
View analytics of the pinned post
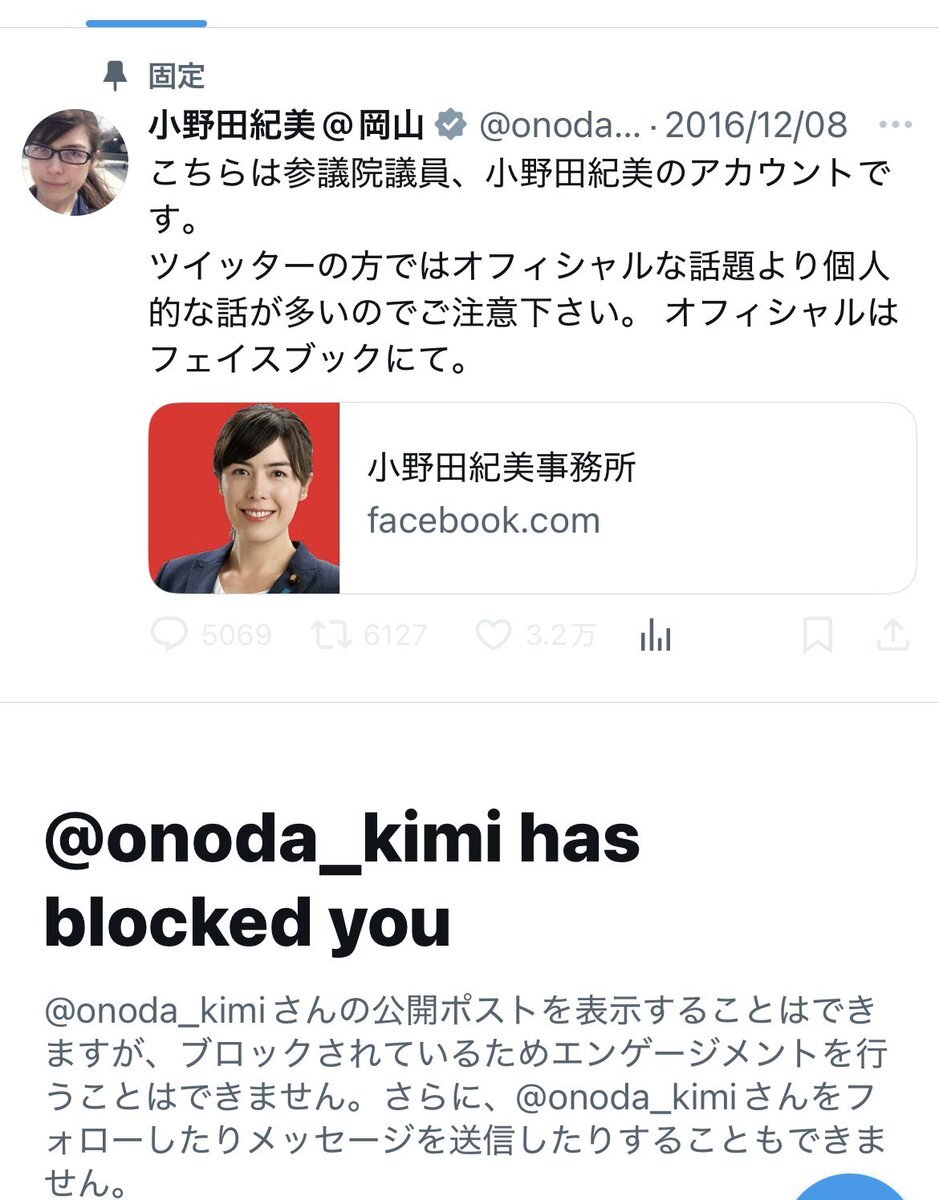(x=655, y=635)
